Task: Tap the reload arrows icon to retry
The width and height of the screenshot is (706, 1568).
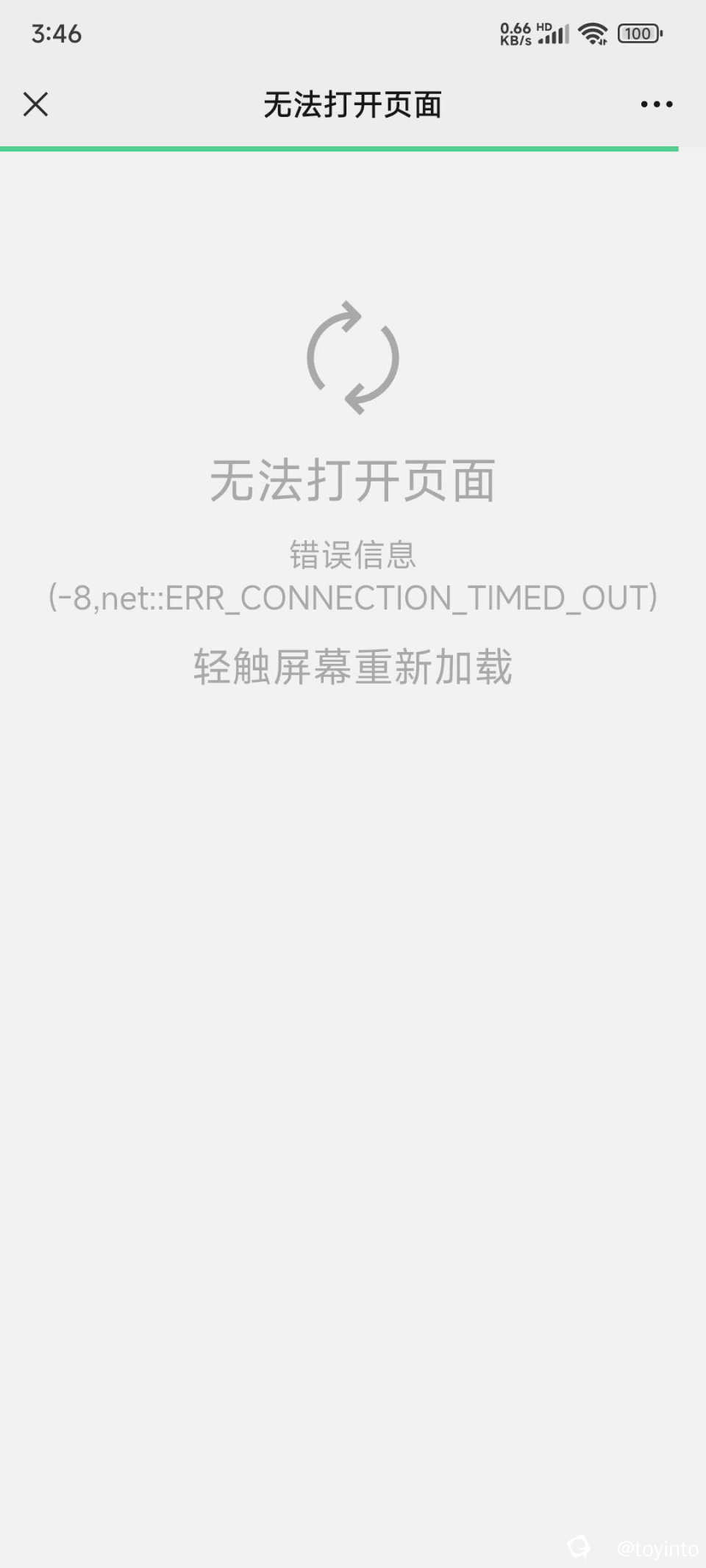Action: click(x=353, y=358)
